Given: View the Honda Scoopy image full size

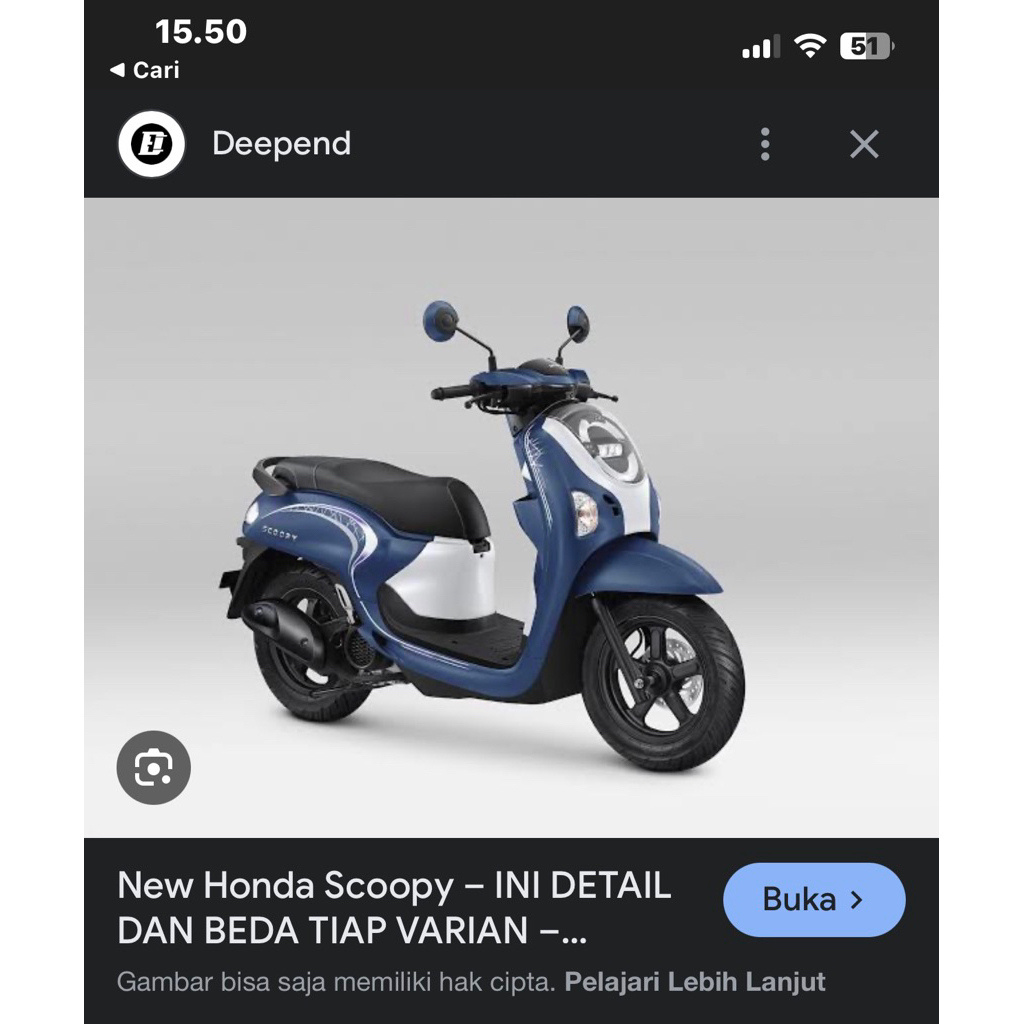Looking at the screenshot, I should coord(510,516).
